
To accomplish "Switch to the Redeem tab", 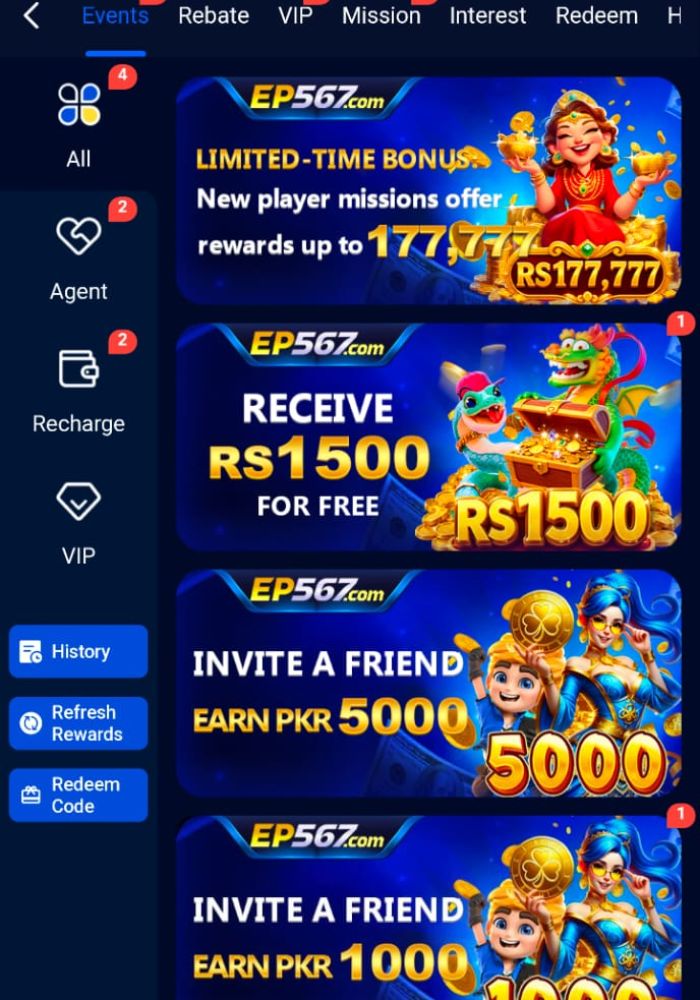I will tap(596, 15).
